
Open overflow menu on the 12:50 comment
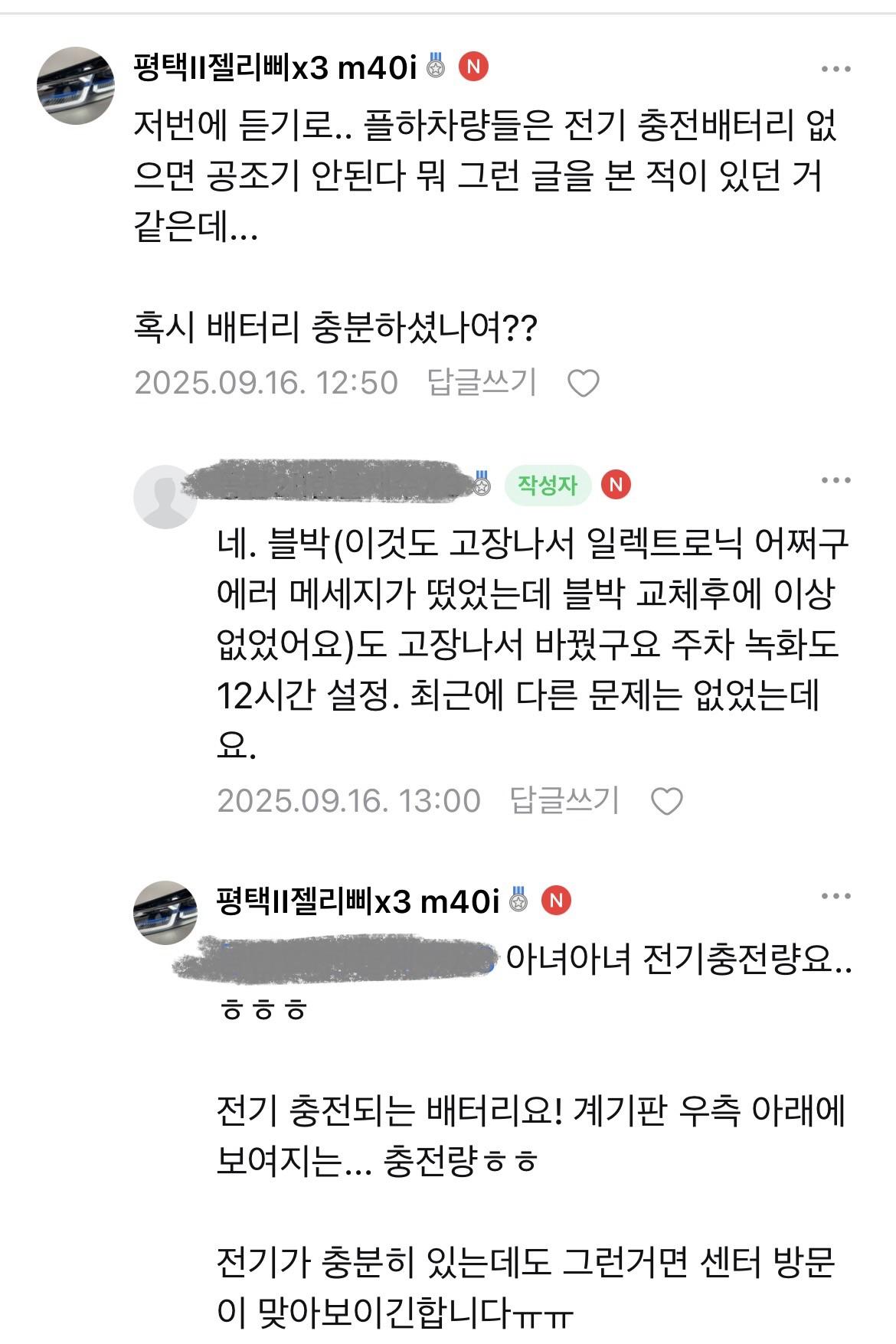click(x=836, y=69)
